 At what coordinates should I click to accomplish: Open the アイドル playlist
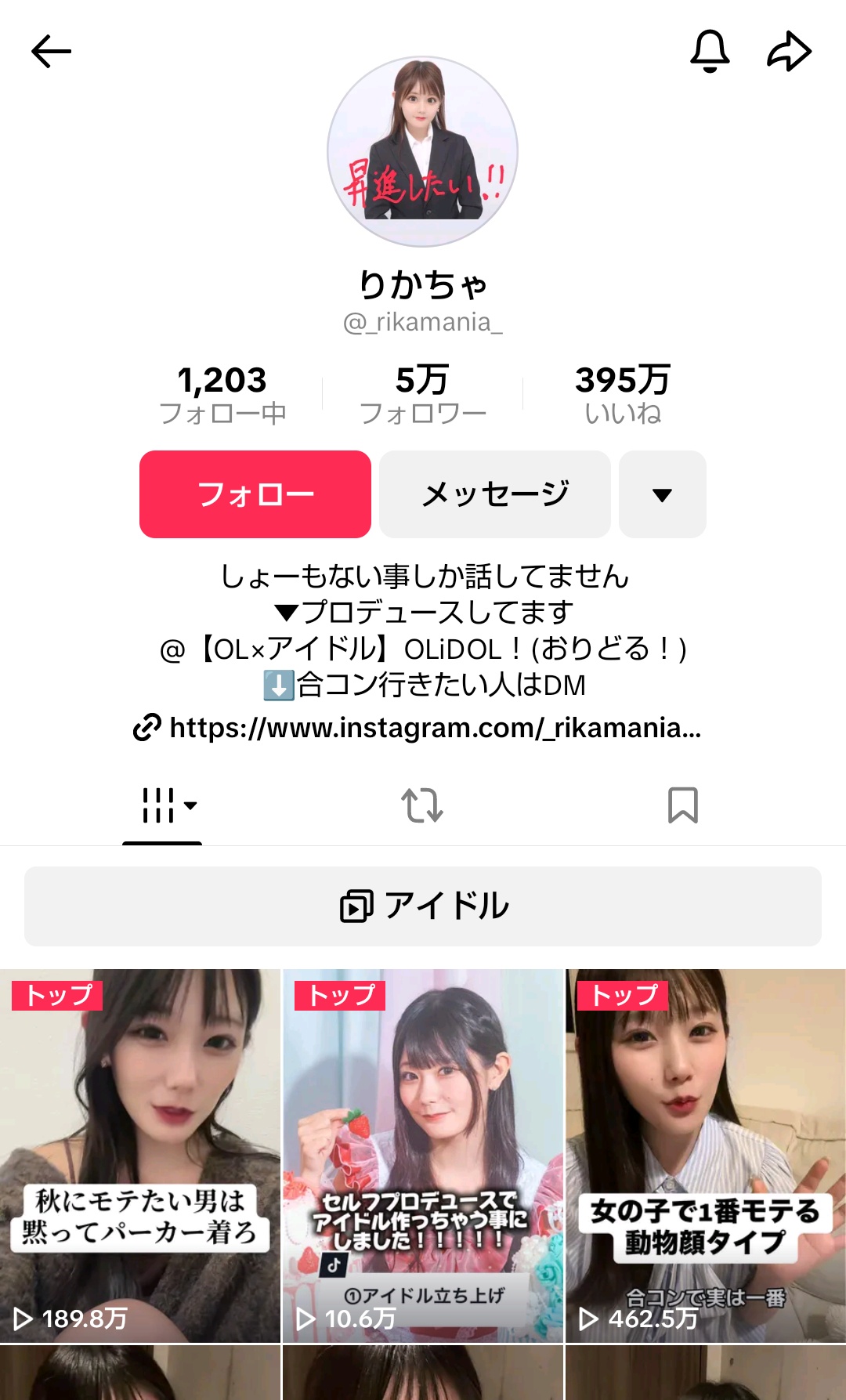click(x=423, y=906)
